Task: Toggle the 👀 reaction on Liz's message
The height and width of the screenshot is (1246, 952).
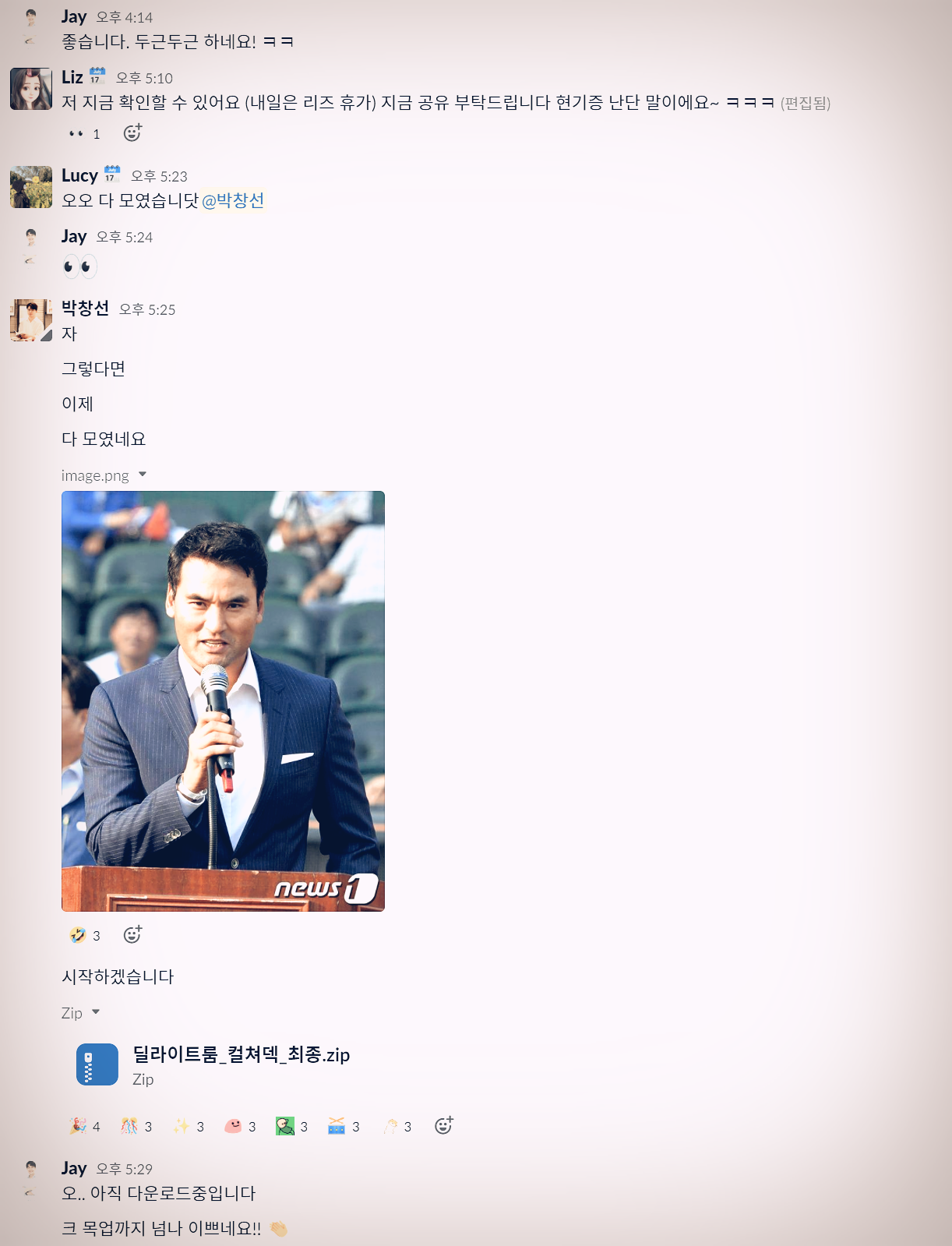Action: 78,132
